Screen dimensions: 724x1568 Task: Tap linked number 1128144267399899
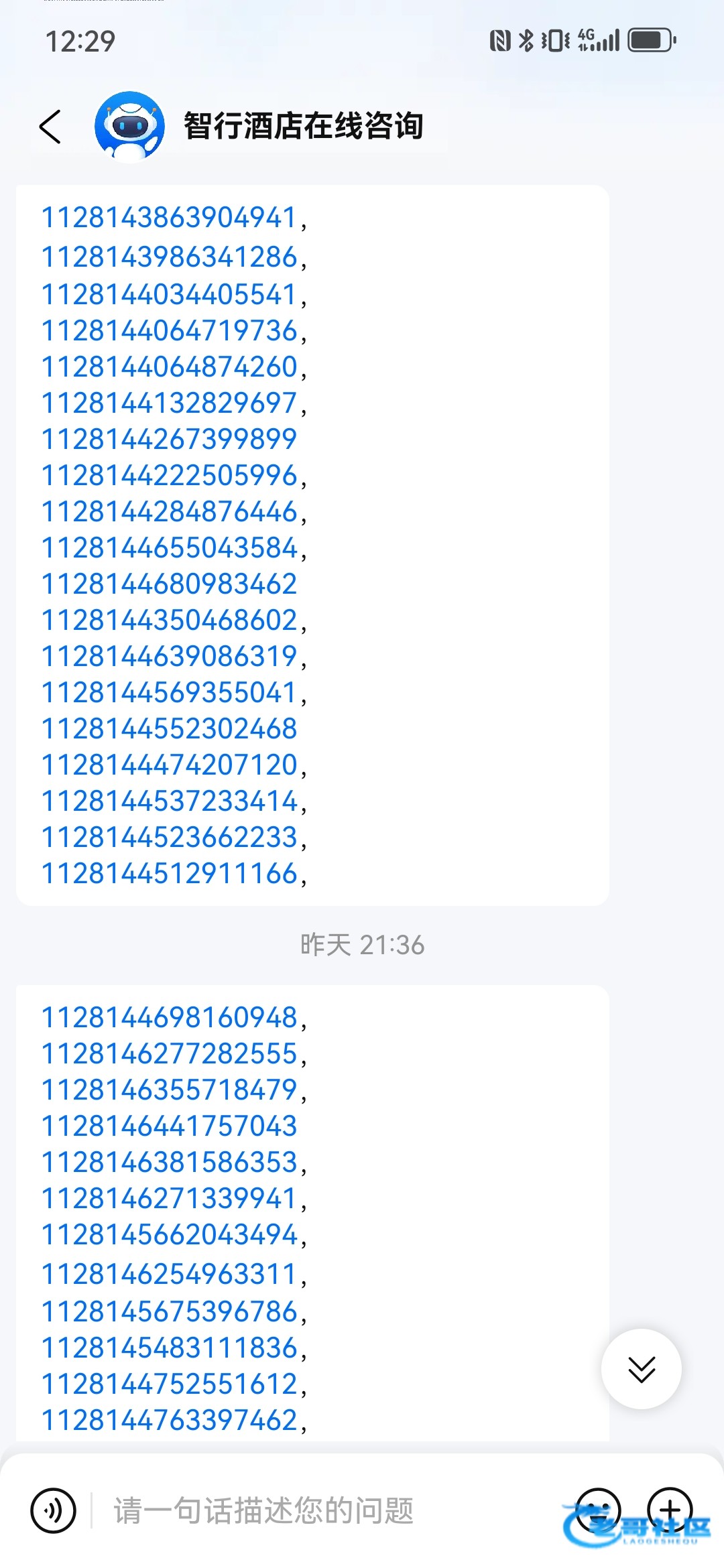point(169,440)
